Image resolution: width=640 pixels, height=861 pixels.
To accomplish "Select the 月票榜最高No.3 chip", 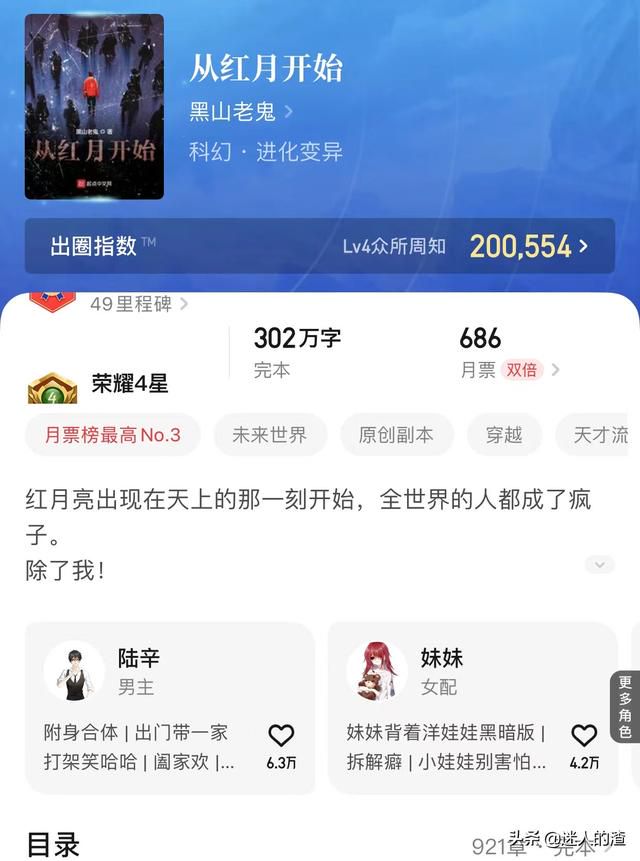I will click(x=113, y=435).
